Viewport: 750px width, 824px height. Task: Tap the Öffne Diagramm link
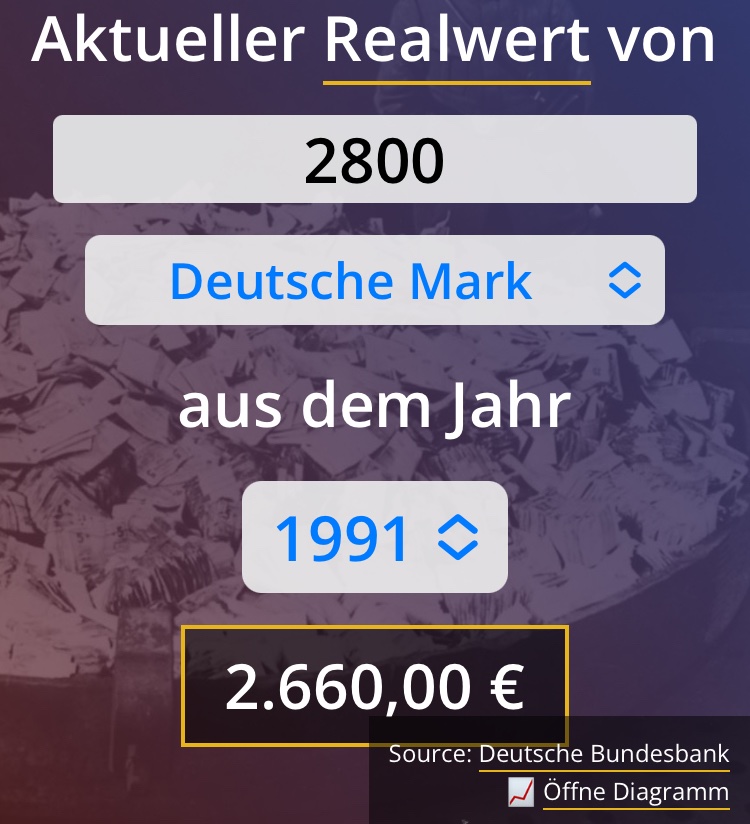[636, 793]
